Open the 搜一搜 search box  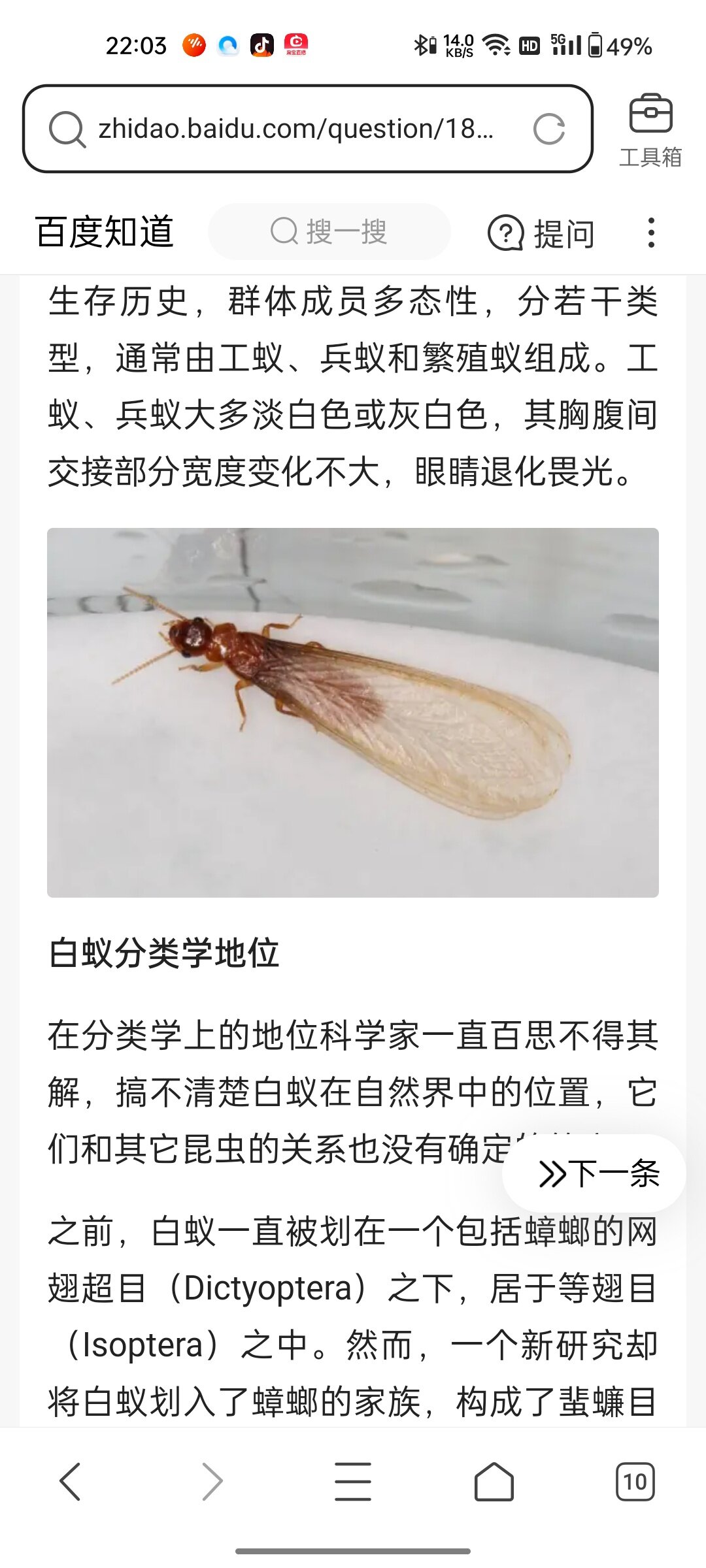(329, 232)
